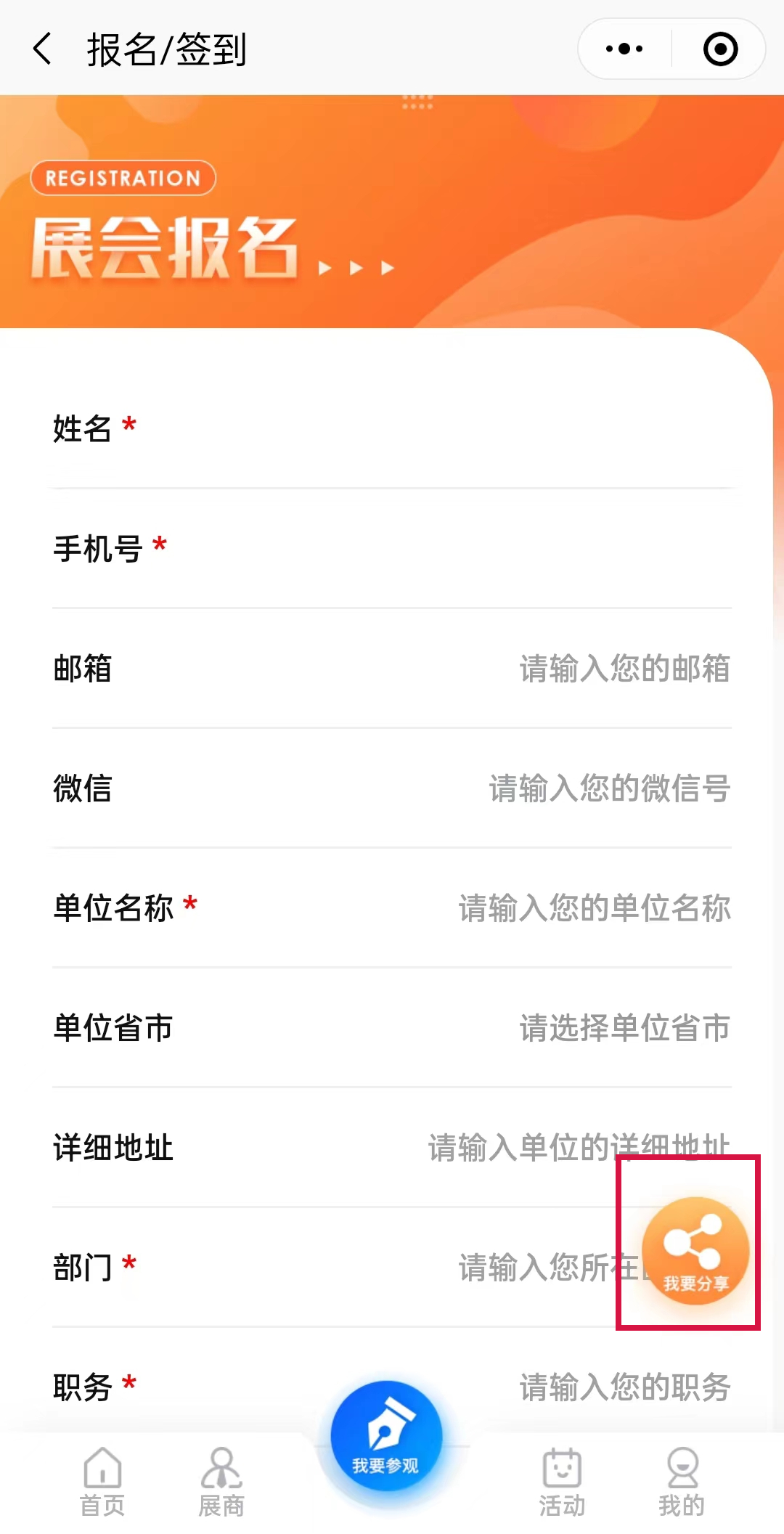Go back from the 报名/签到 page
This screenshot has height=1534, width=784.
[43, 49]
